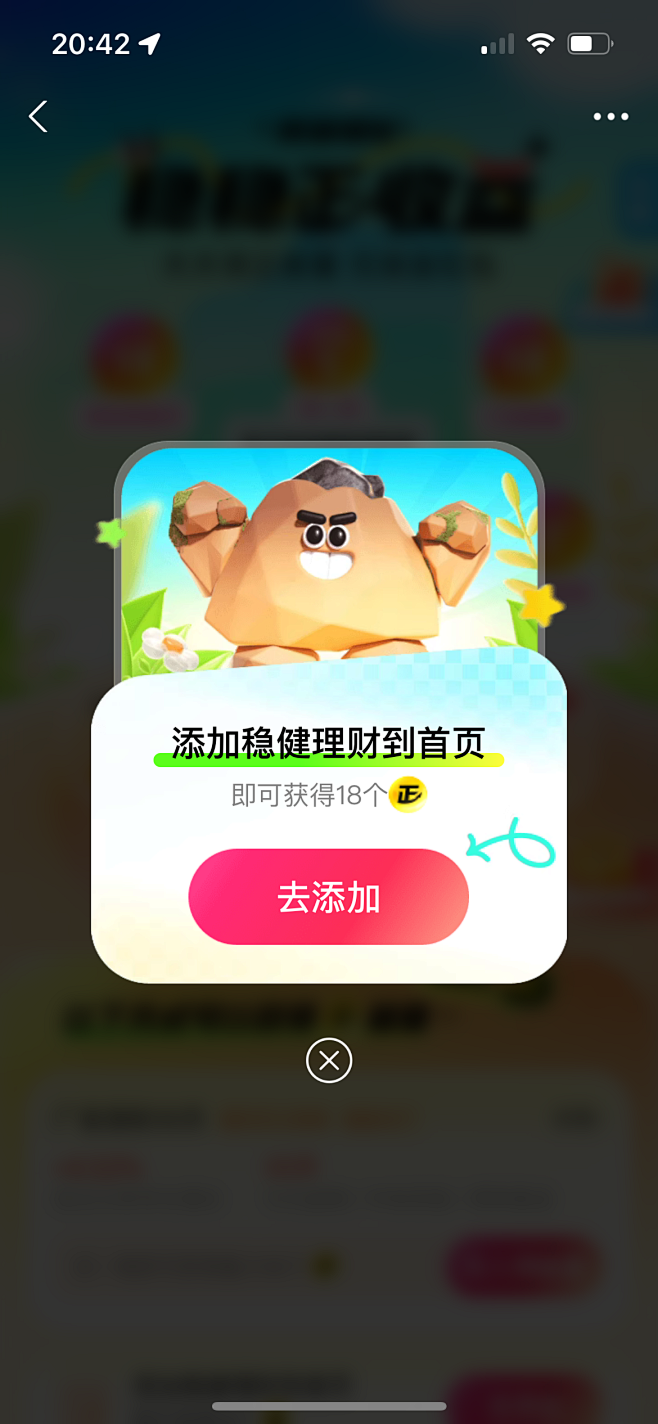Dismiss the popup with the X button
Screen dimensions: 658x1424
pos(329,1060)
